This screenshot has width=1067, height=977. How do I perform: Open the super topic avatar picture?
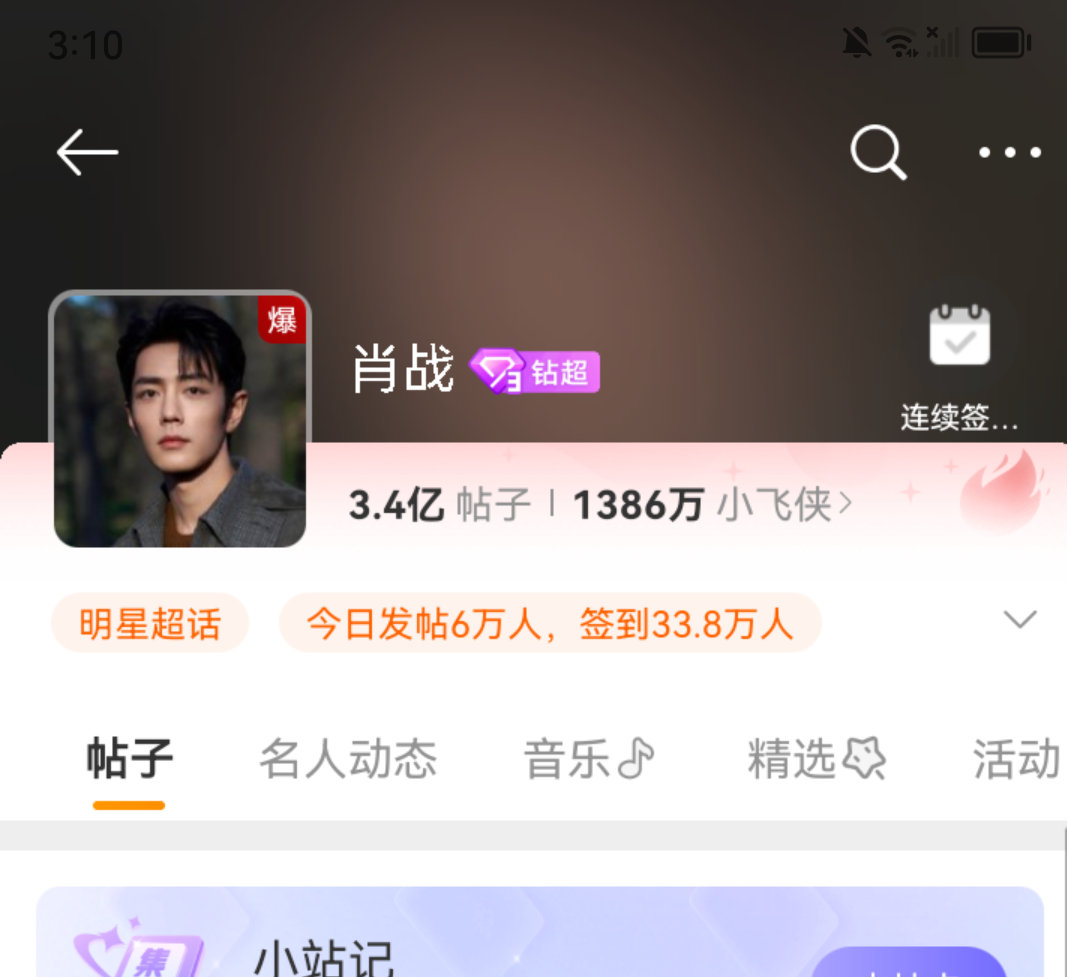[180, 419]
